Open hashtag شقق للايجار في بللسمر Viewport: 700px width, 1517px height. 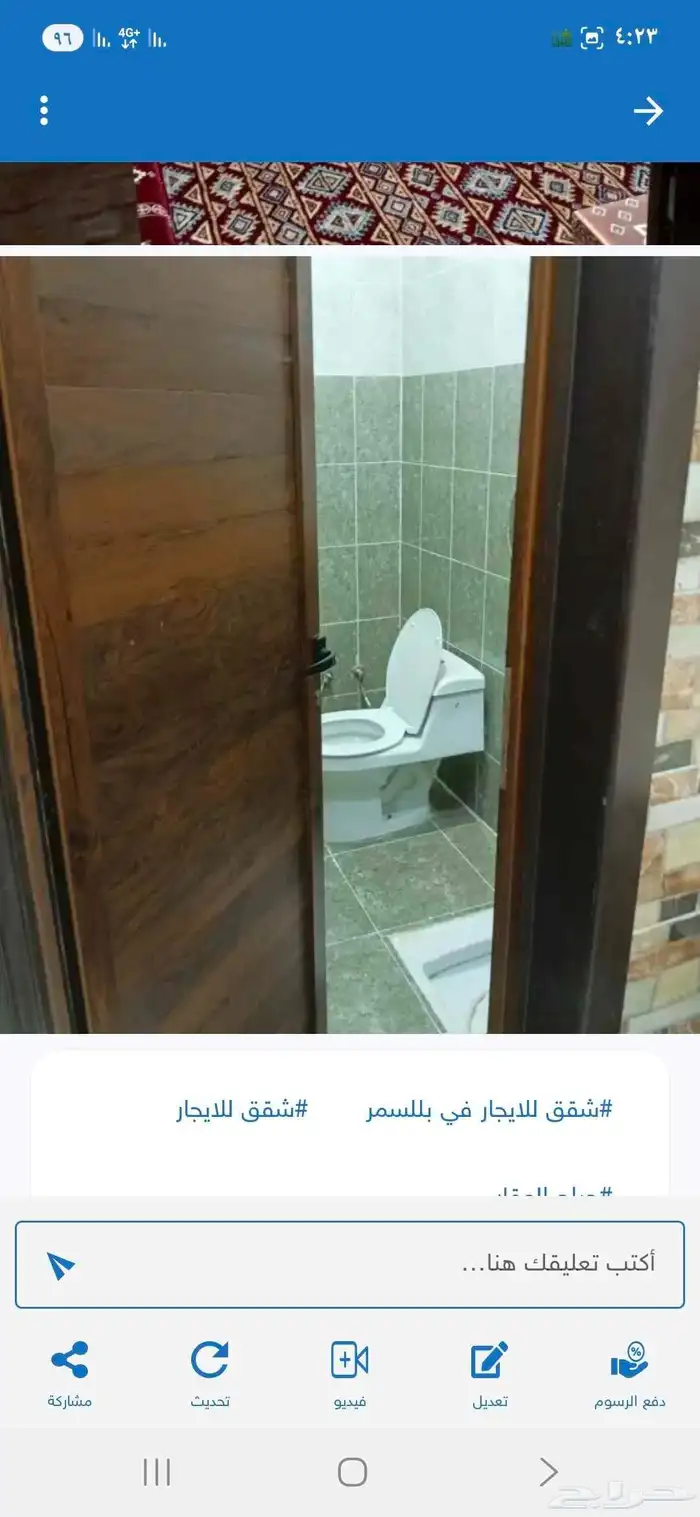pyautogui.click(x=489, y=1109)
